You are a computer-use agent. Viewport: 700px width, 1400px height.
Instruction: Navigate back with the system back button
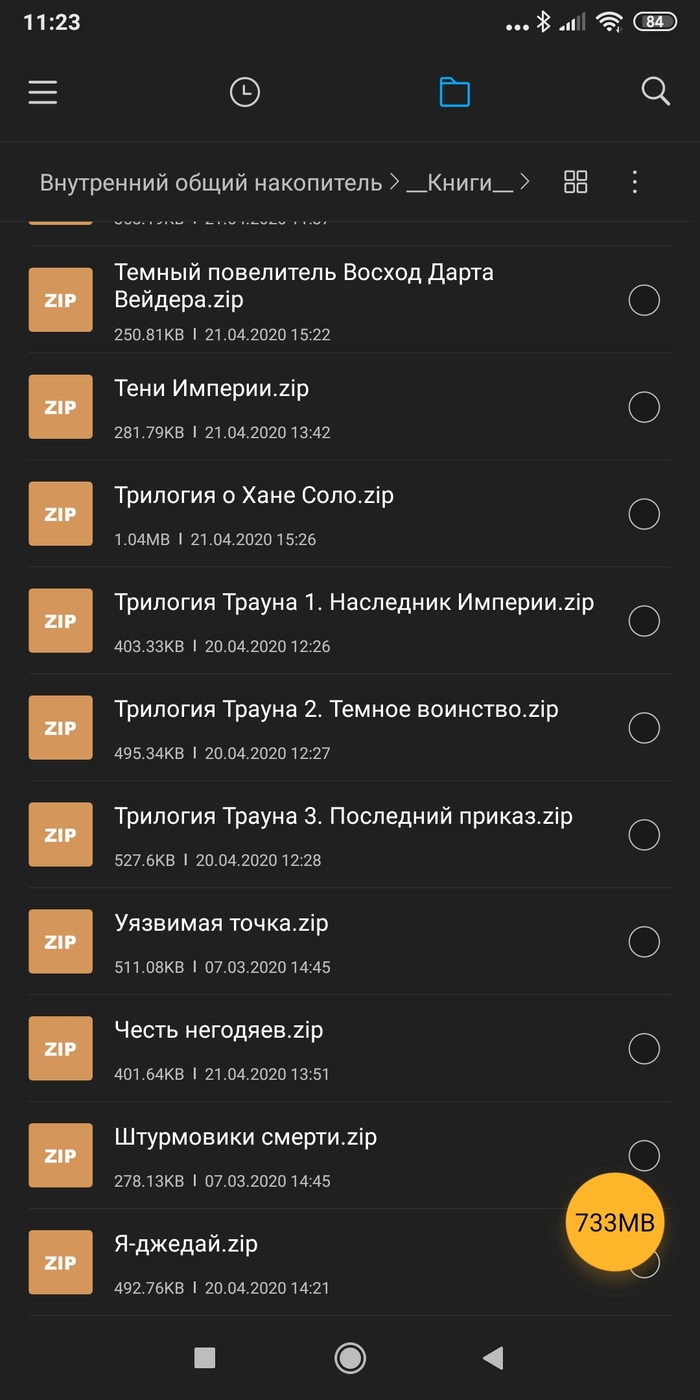(492, 1357)
